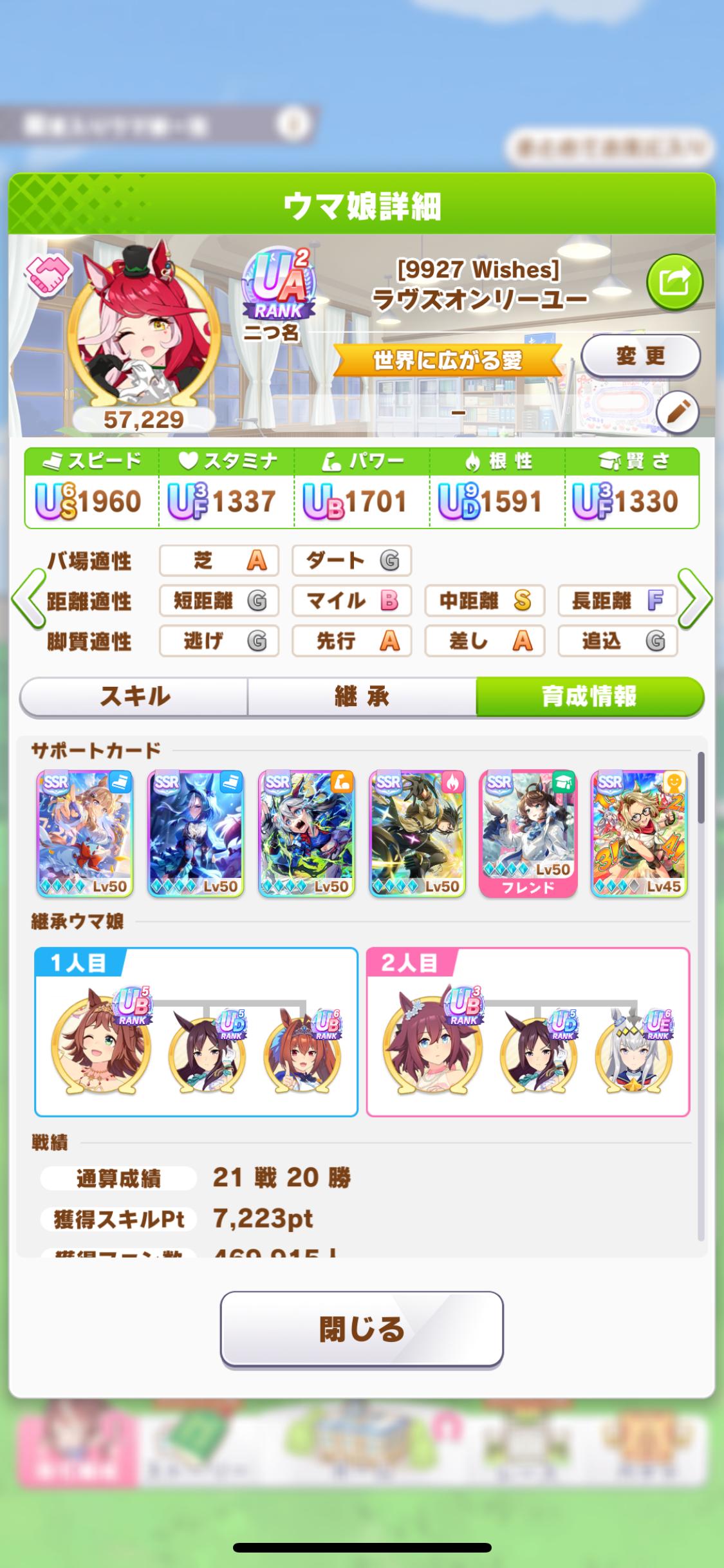Tap the 変更 button to change the nickname
The height and width of the screenshot is (1568, 724).
pos(640,356)
